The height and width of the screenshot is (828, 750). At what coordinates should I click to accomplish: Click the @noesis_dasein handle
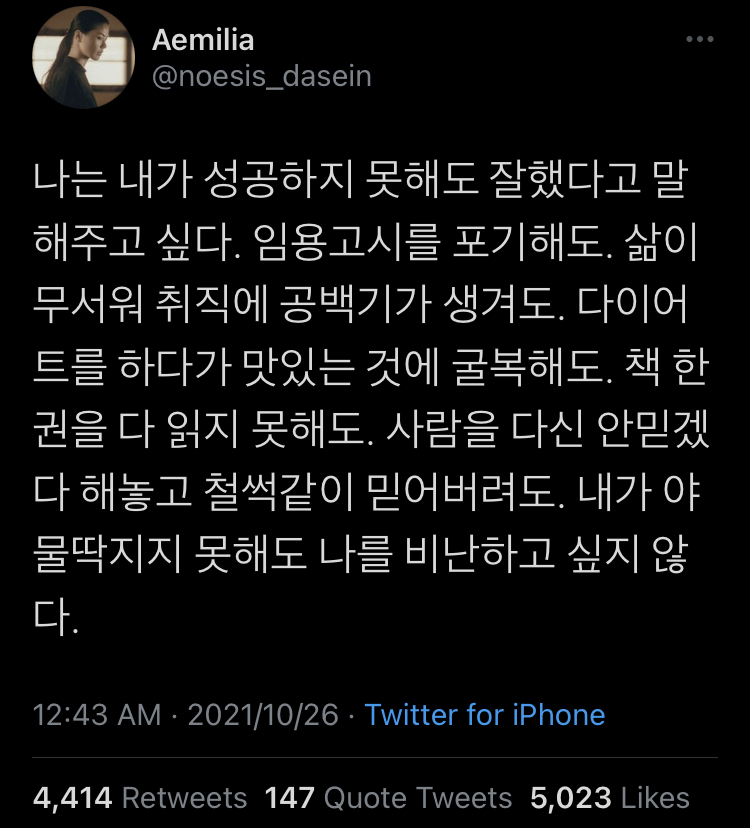coord(262,74)
